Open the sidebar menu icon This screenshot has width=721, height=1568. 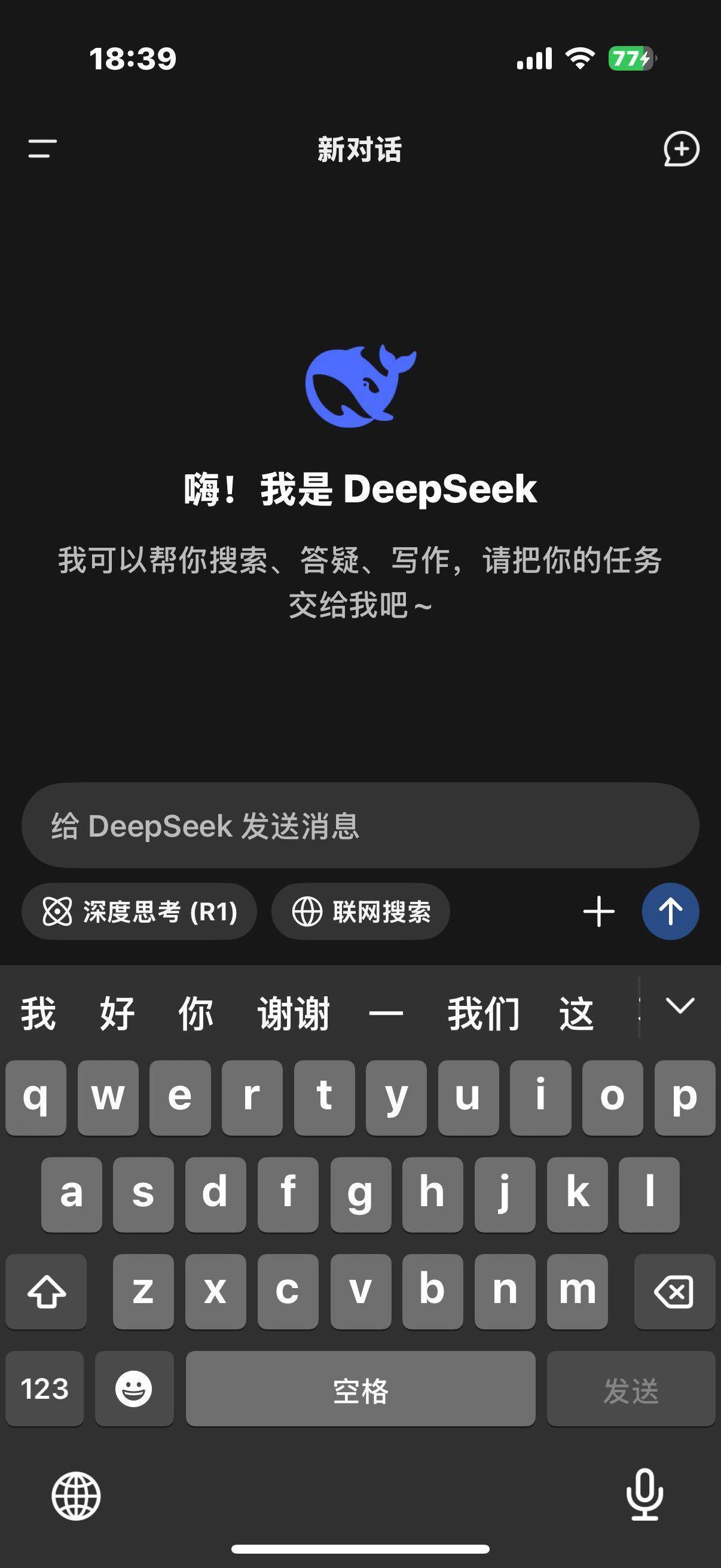(x=42, y=148)
